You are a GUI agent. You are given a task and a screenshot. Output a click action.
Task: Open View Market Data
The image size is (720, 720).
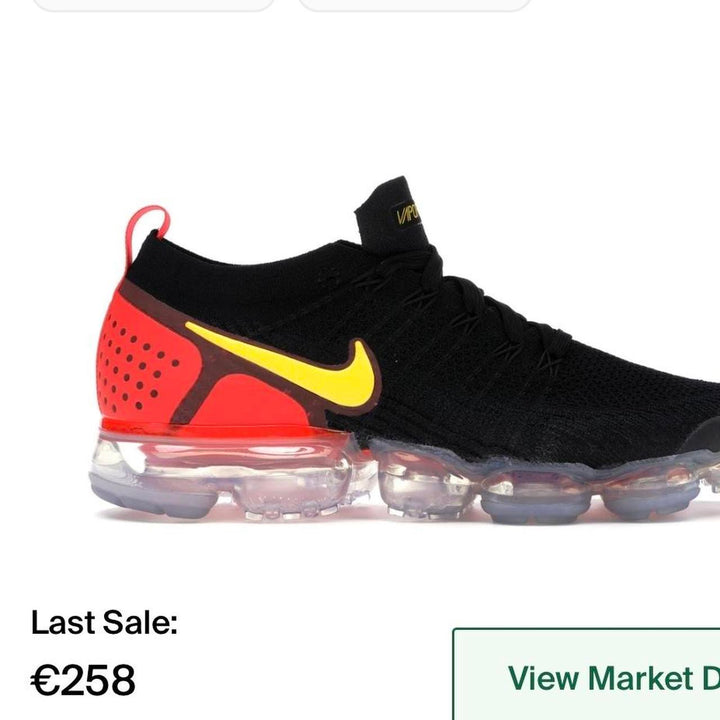[x=600, y=677]
